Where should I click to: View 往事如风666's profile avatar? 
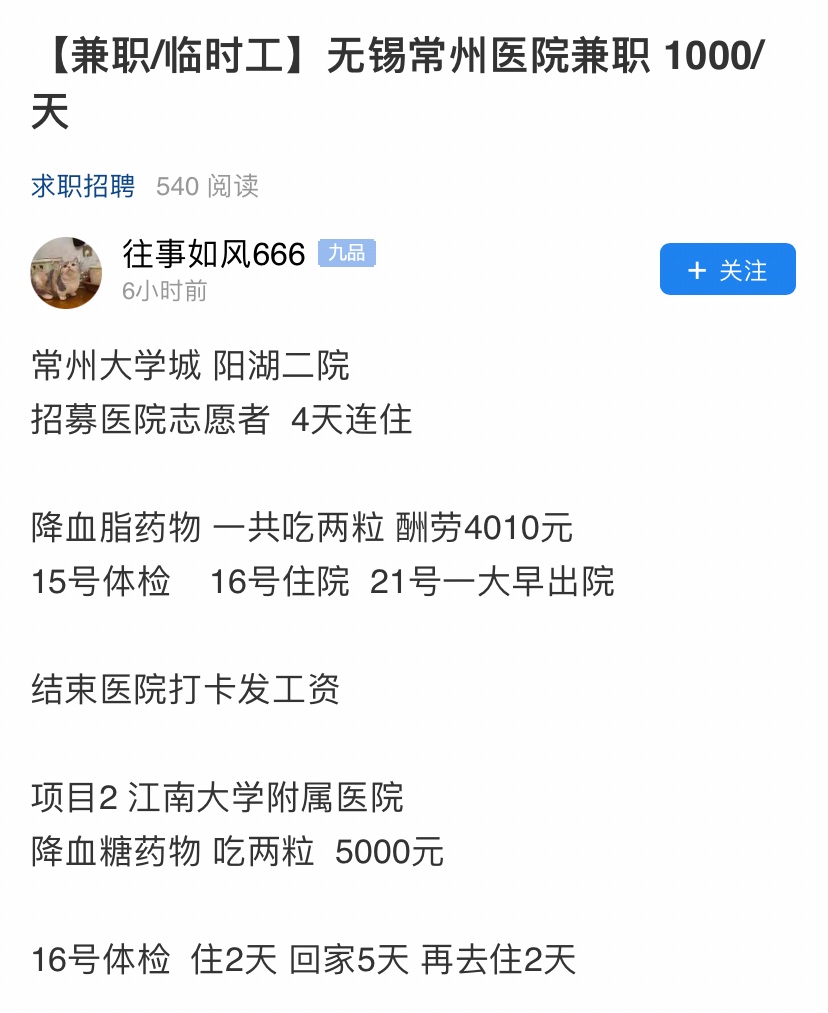(67, 272)
